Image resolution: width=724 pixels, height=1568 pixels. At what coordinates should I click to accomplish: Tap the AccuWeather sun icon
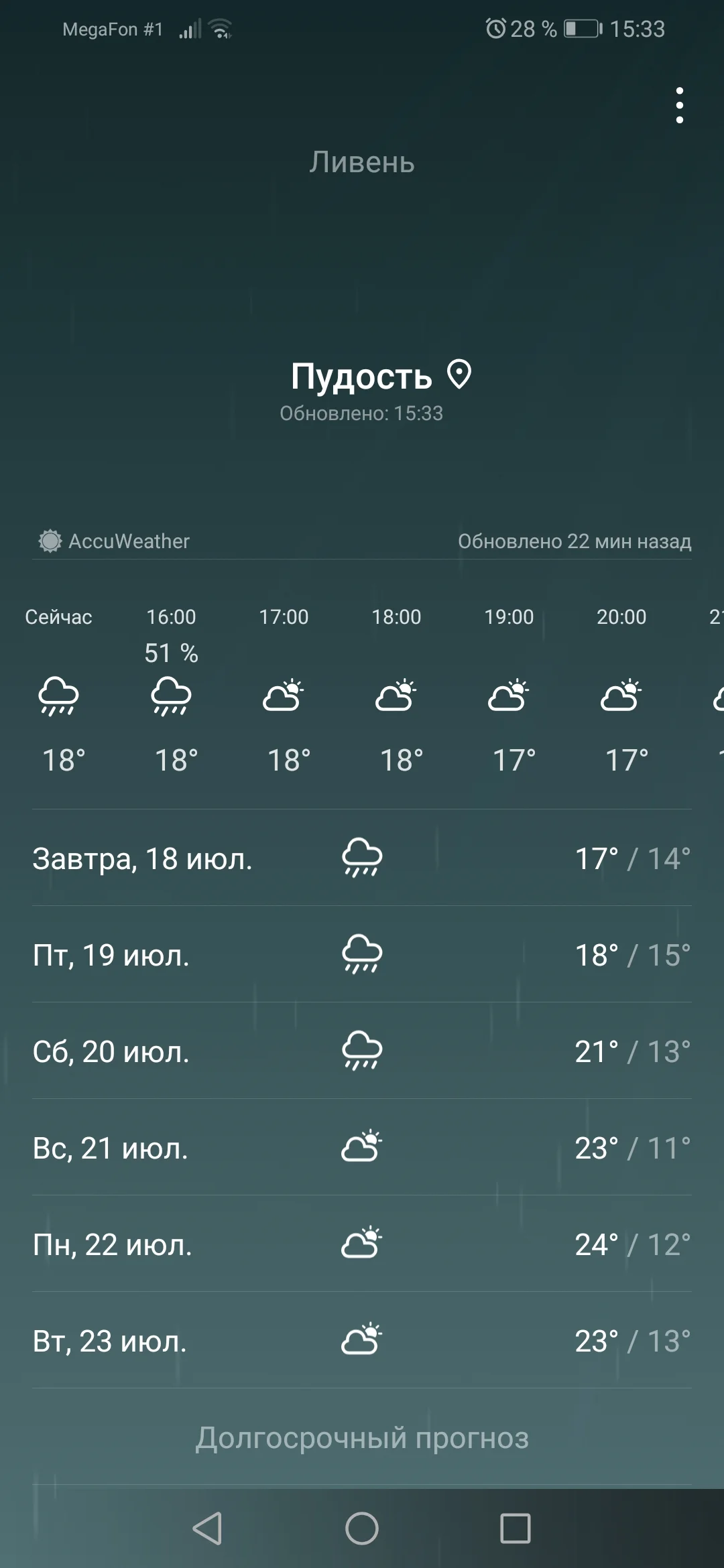pos(50,541)
